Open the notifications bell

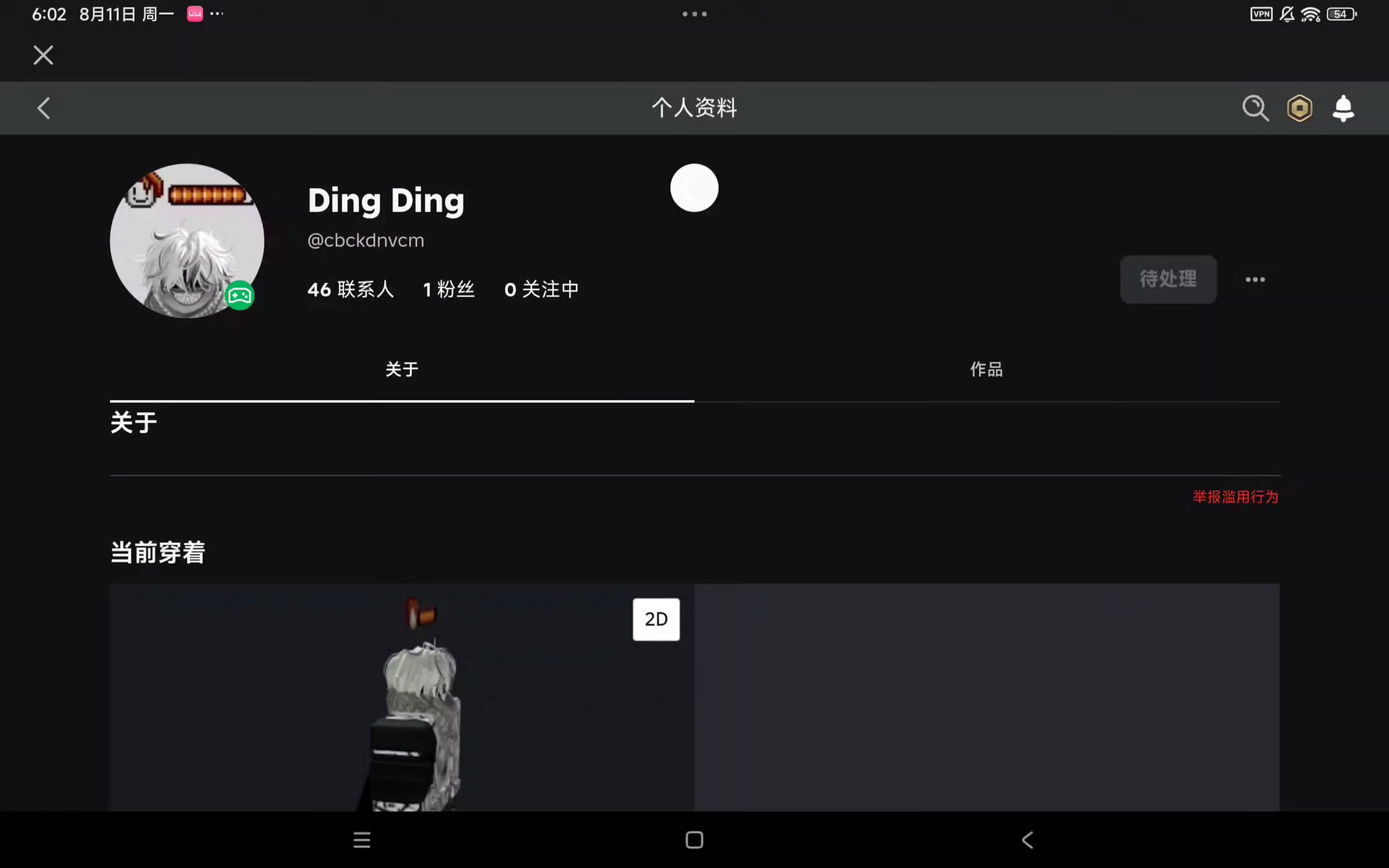coord(1343,108)
